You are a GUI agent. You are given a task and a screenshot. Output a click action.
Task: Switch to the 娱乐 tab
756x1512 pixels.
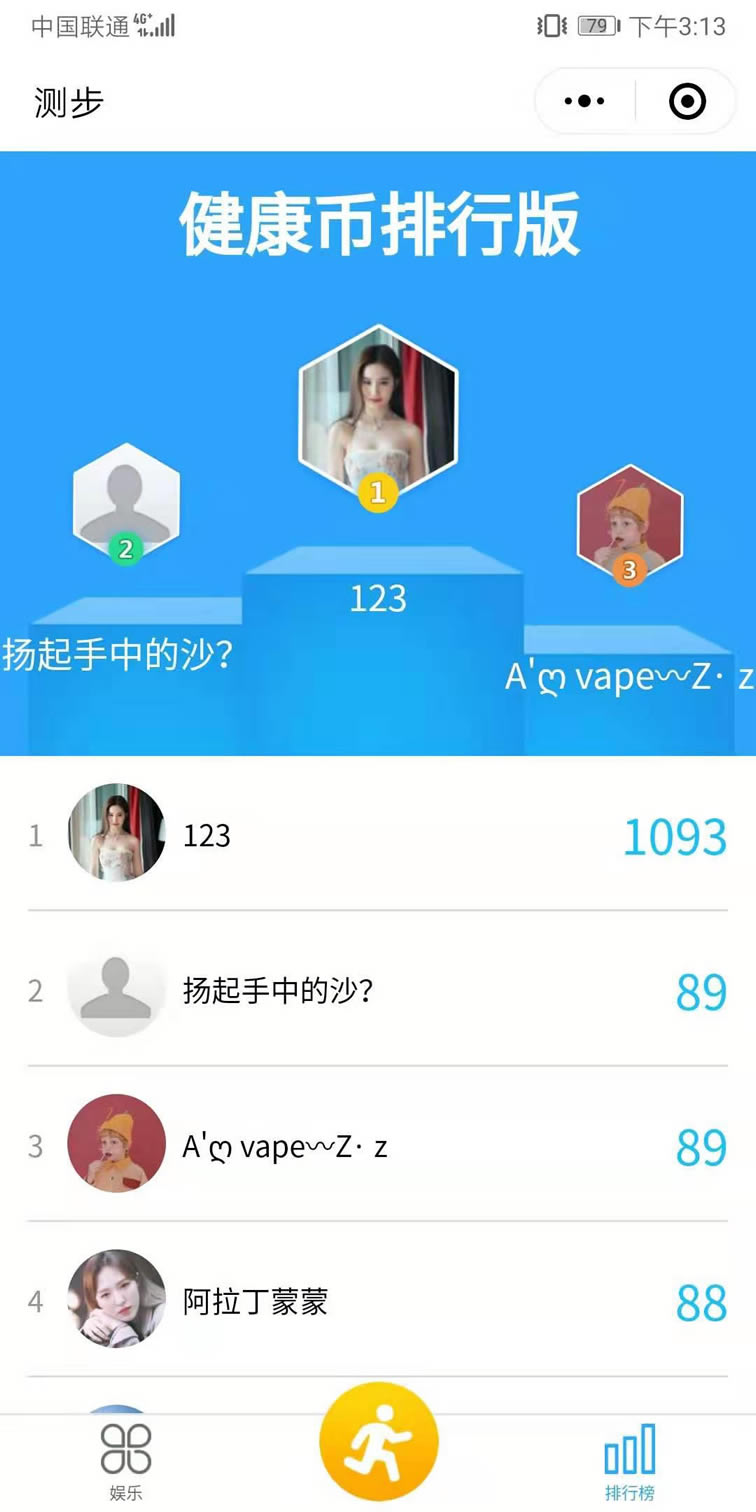(126, 1461)
